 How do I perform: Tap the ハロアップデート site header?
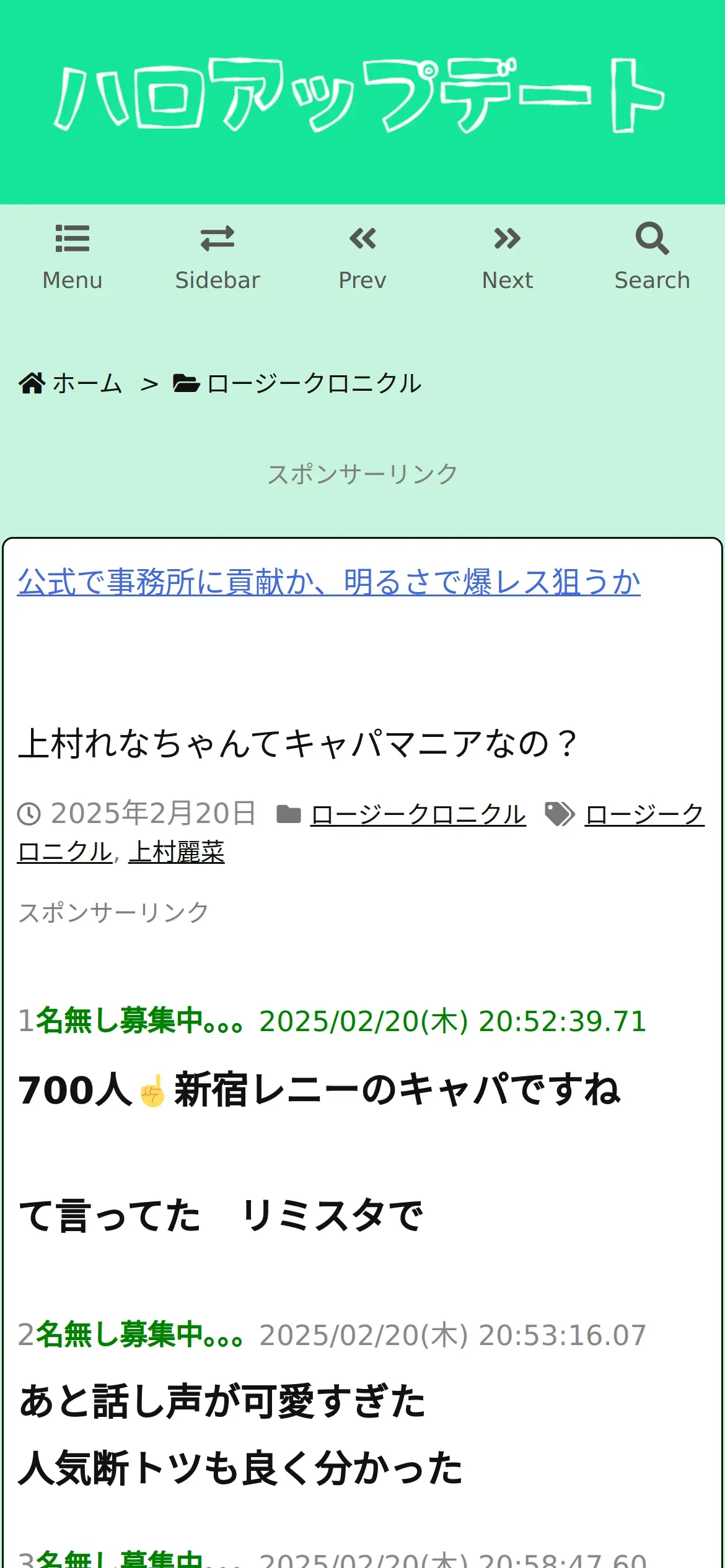pyautogui.click(x=361, y=95)
